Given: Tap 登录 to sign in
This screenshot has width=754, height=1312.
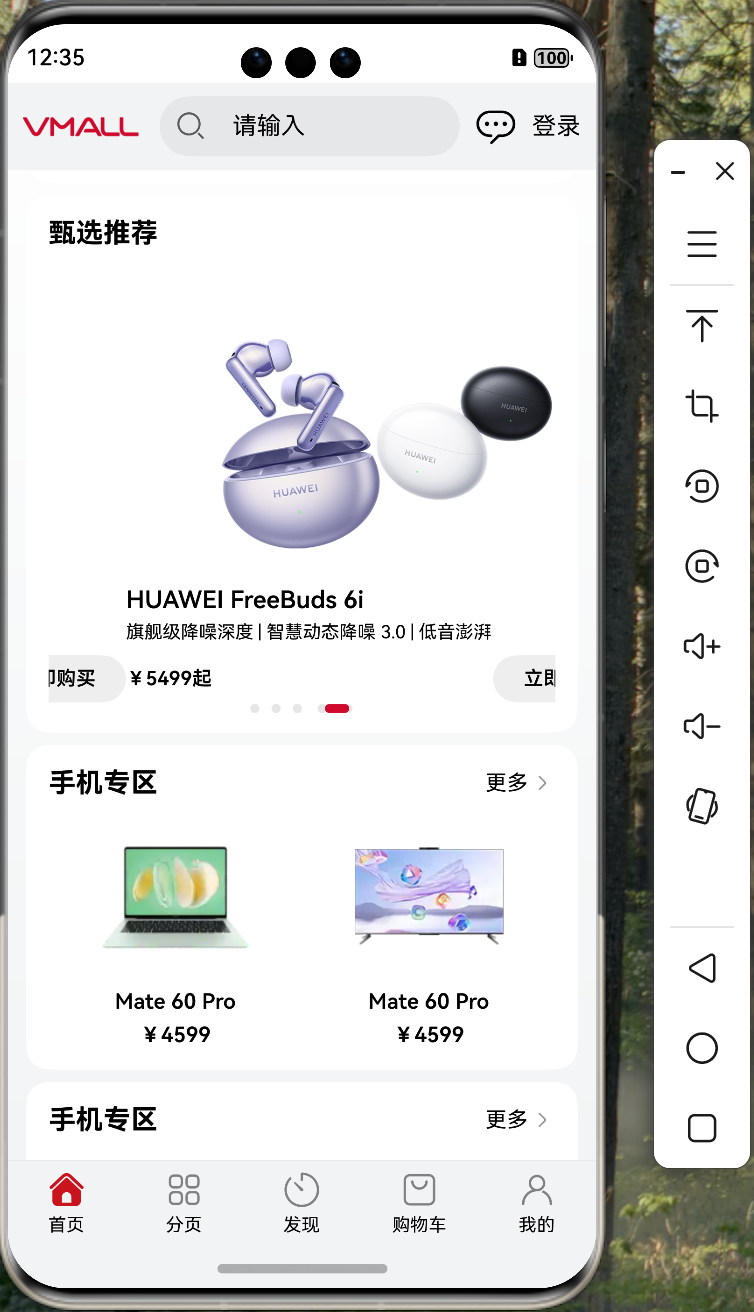Looking at the screenshot, I should pyautogui.click(x=556, y=126).
